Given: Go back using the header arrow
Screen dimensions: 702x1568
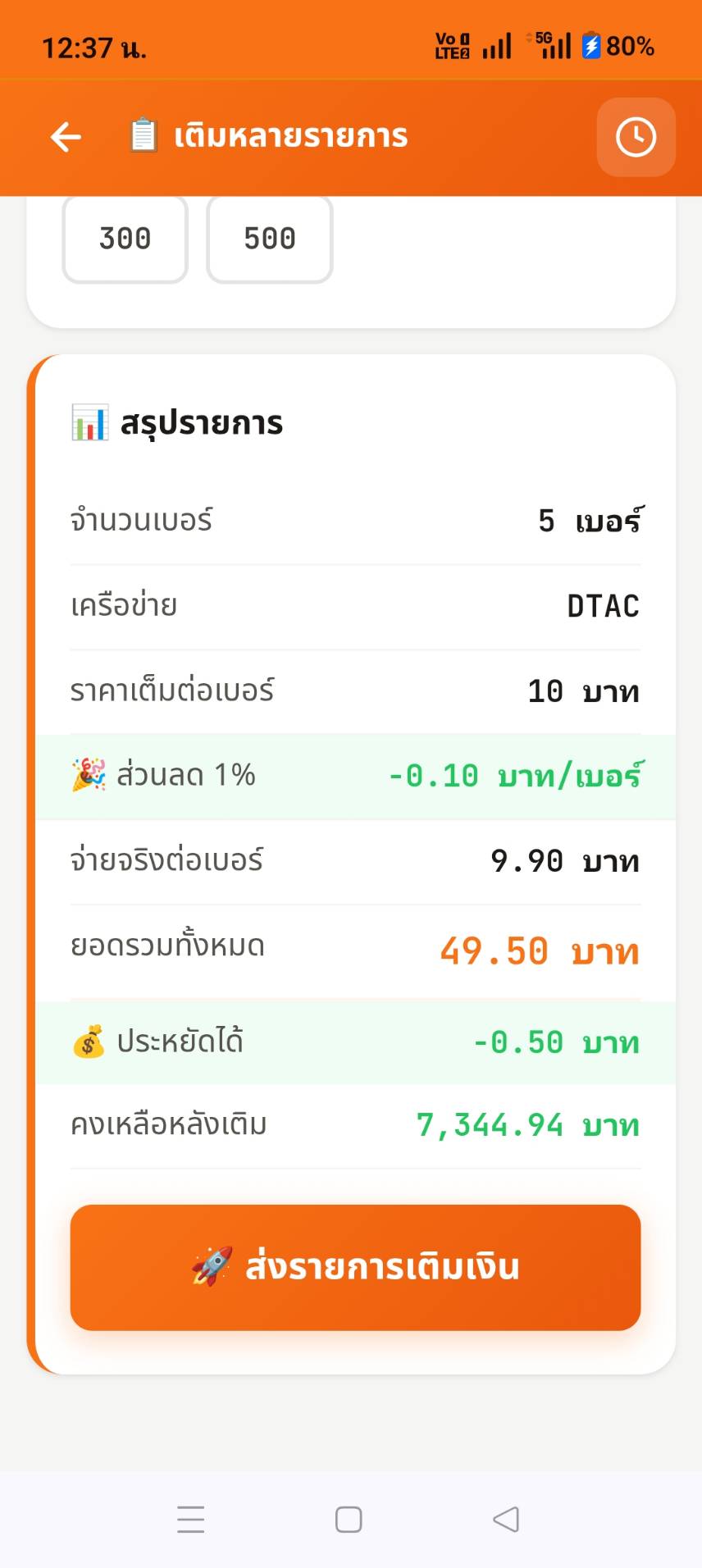Looking at the screenshot, I should click(x=66, y=137).
